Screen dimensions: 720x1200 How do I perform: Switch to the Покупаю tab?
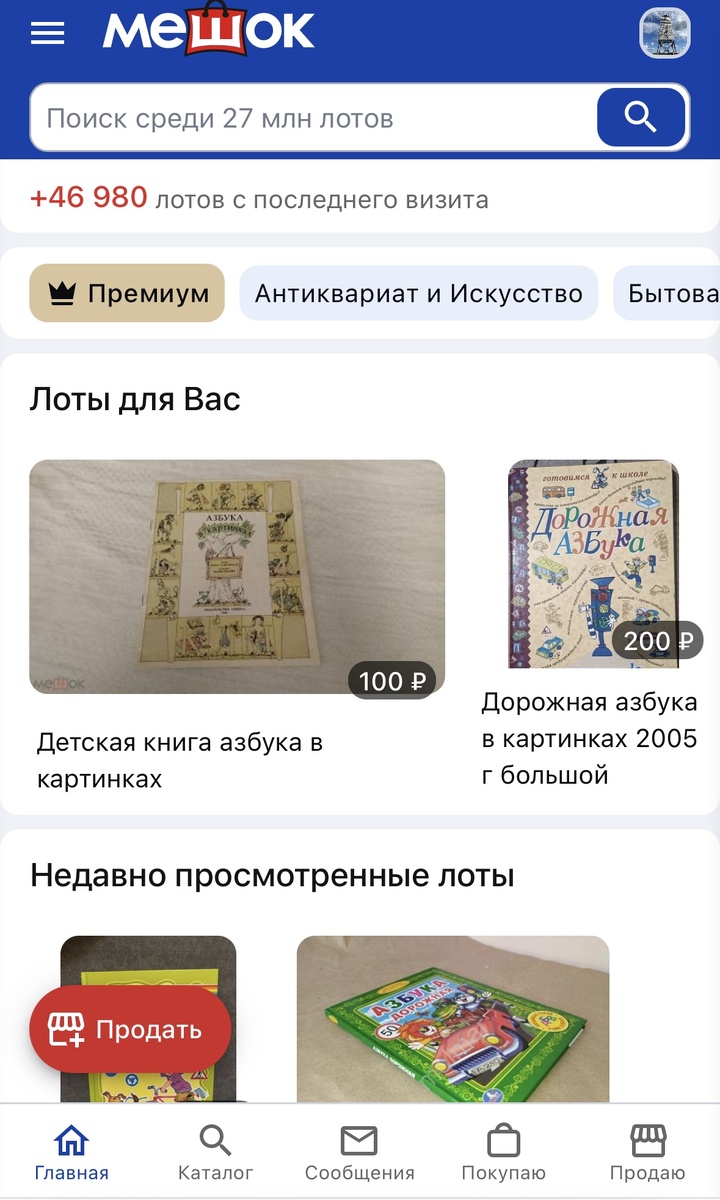[x=503, y=1152]
